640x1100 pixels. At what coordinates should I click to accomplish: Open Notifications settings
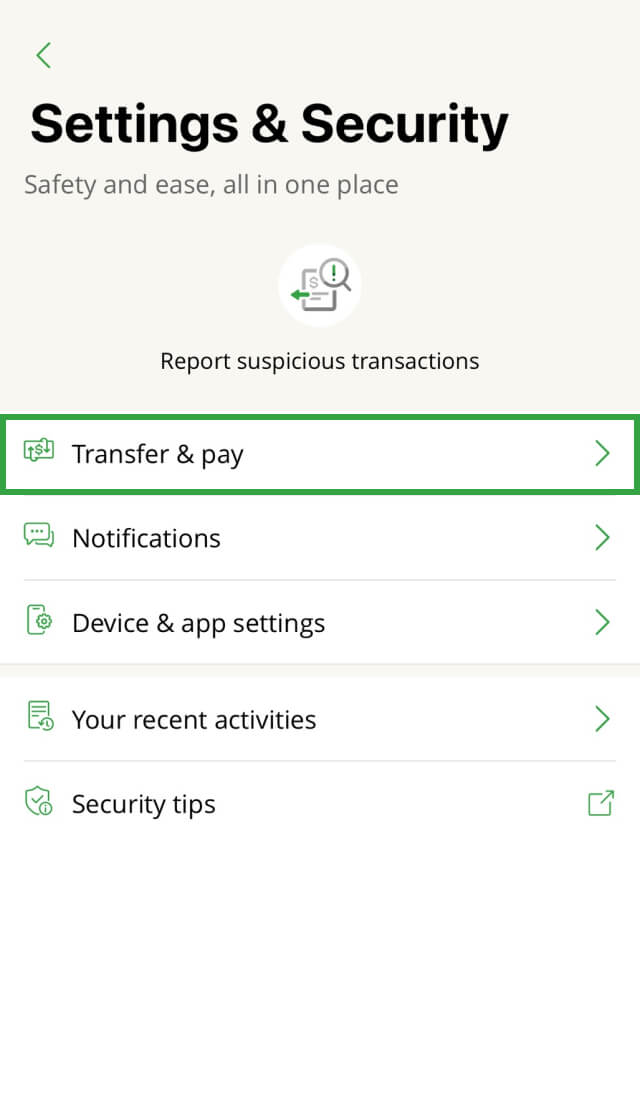point(320,538)
